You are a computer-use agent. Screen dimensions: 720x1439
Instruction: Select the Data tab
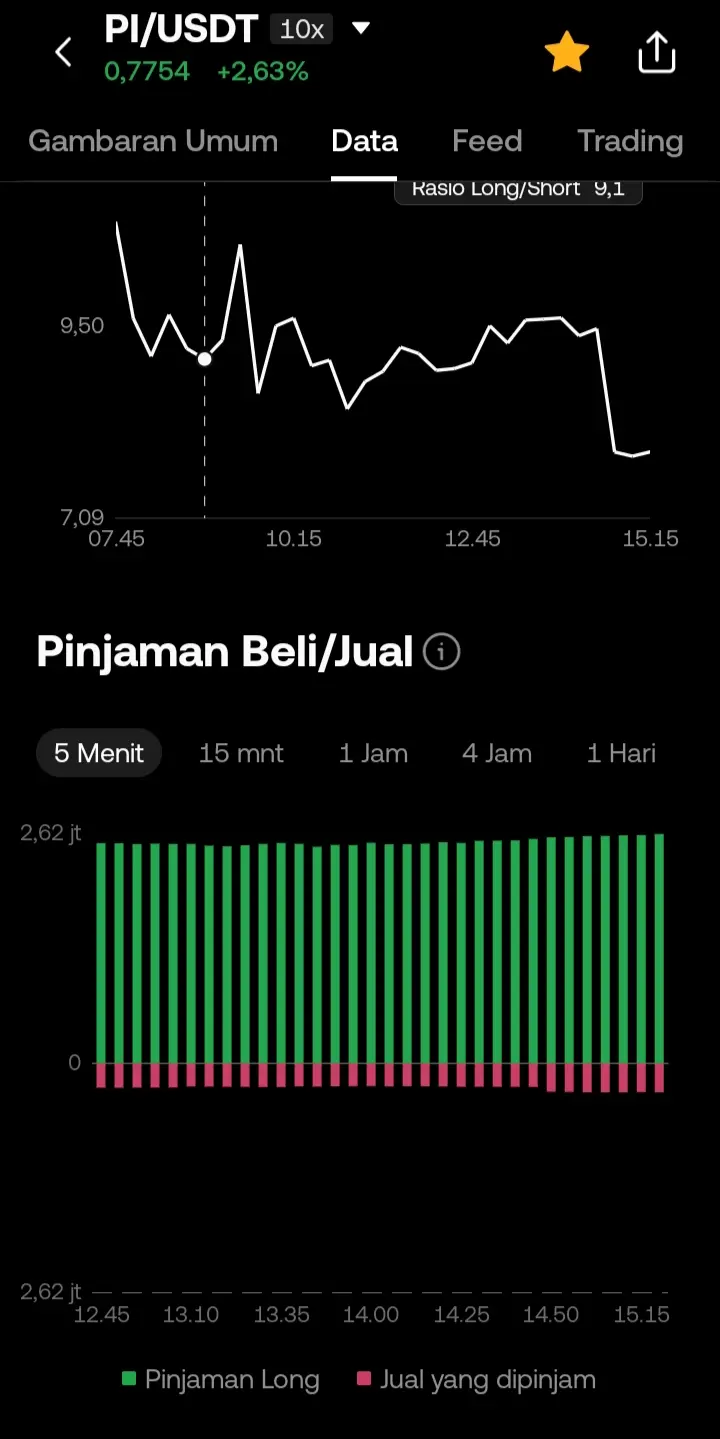pos(364,141)
